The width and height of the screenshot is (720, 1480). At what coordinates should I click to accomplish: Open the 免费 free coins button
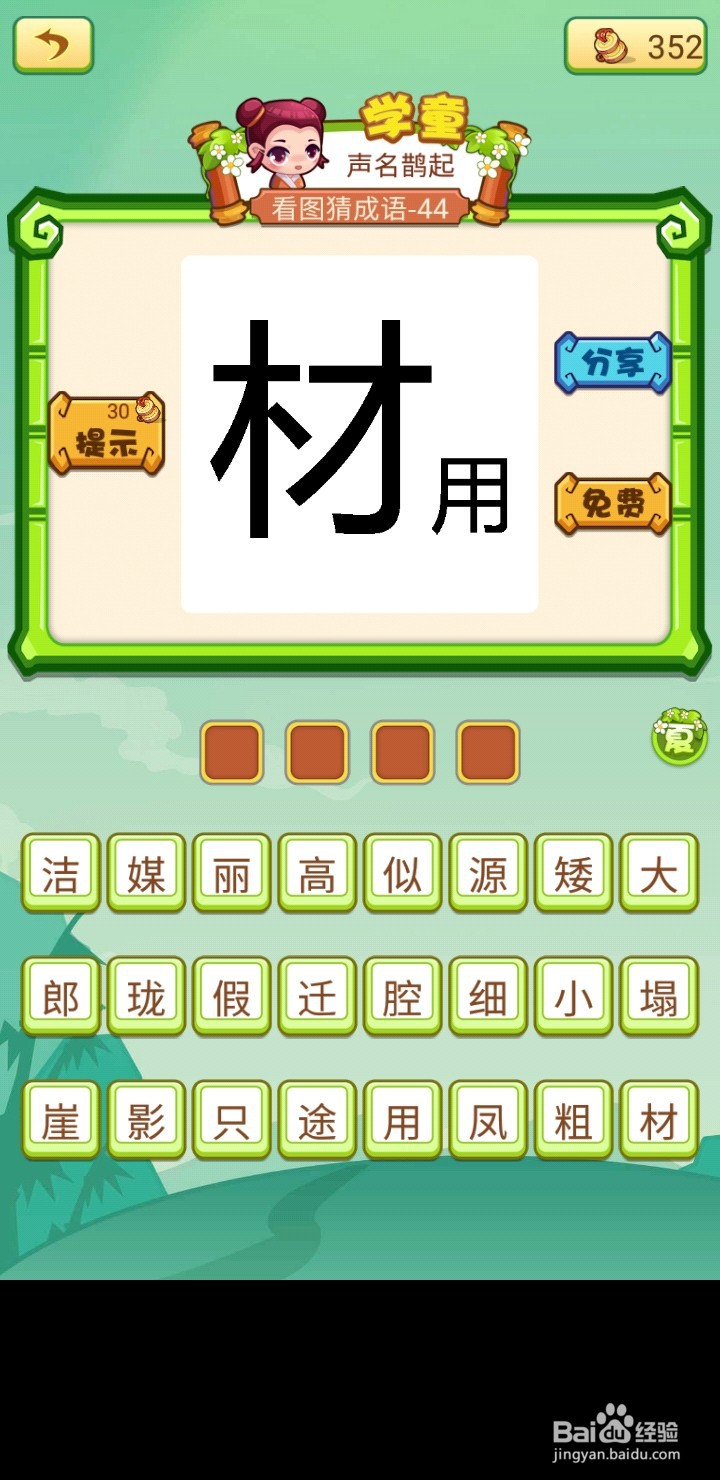pos(612,504)
